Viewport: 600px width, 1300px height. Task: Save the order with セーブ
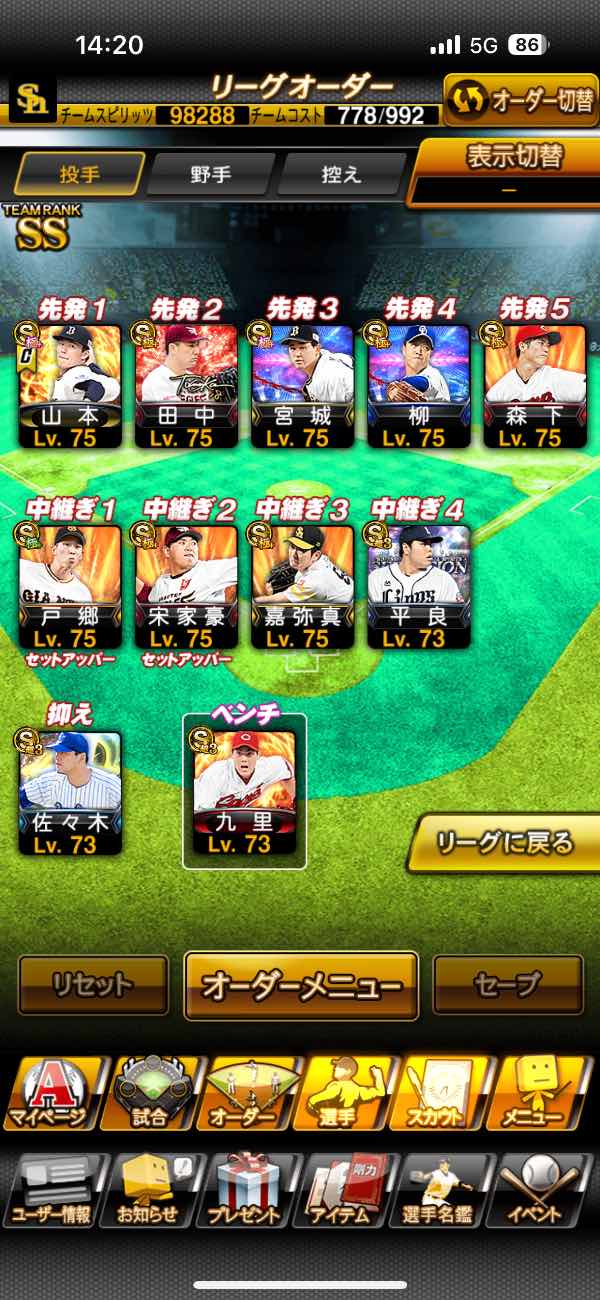[x=508, y=985]
